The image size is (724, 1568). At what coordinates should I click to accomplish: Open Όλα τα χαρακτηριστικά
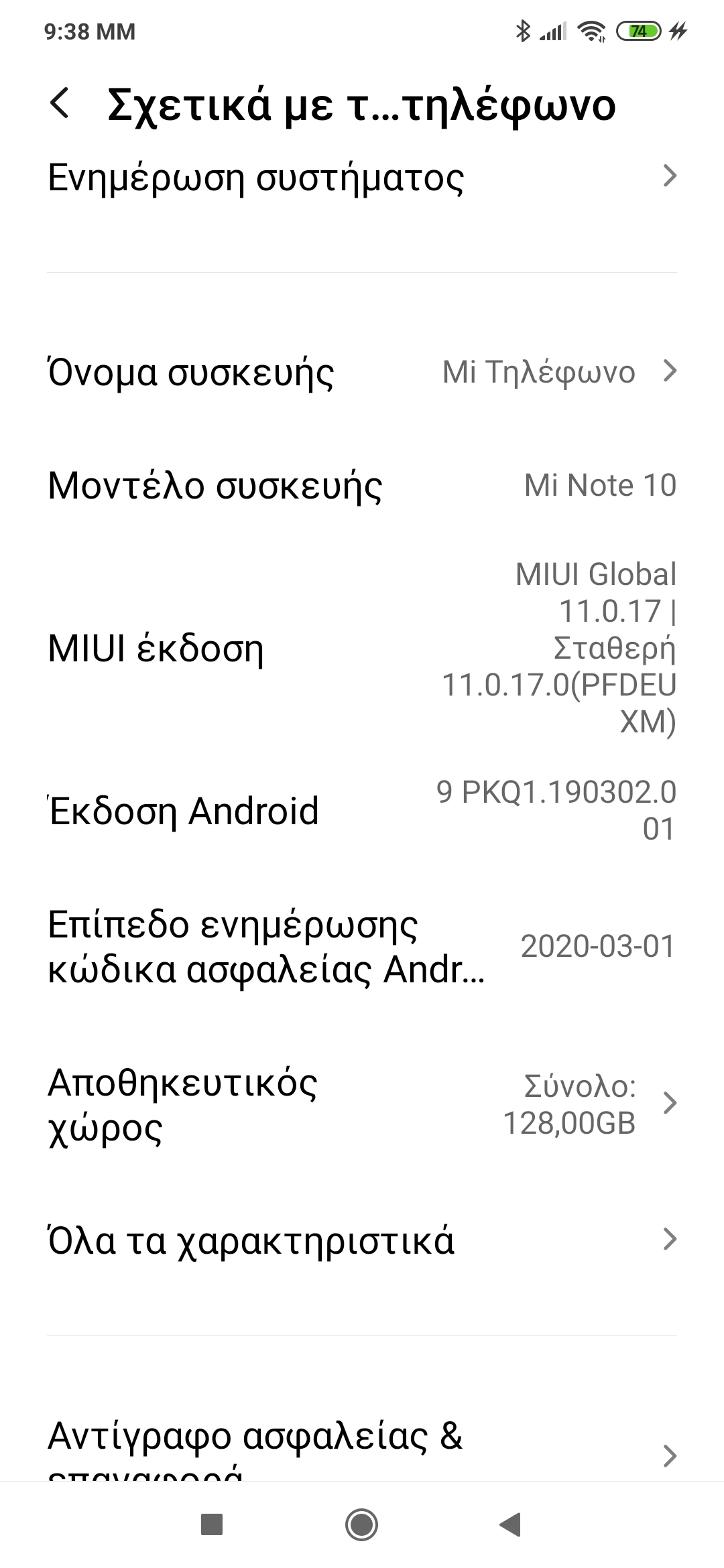click(362, 1240)
